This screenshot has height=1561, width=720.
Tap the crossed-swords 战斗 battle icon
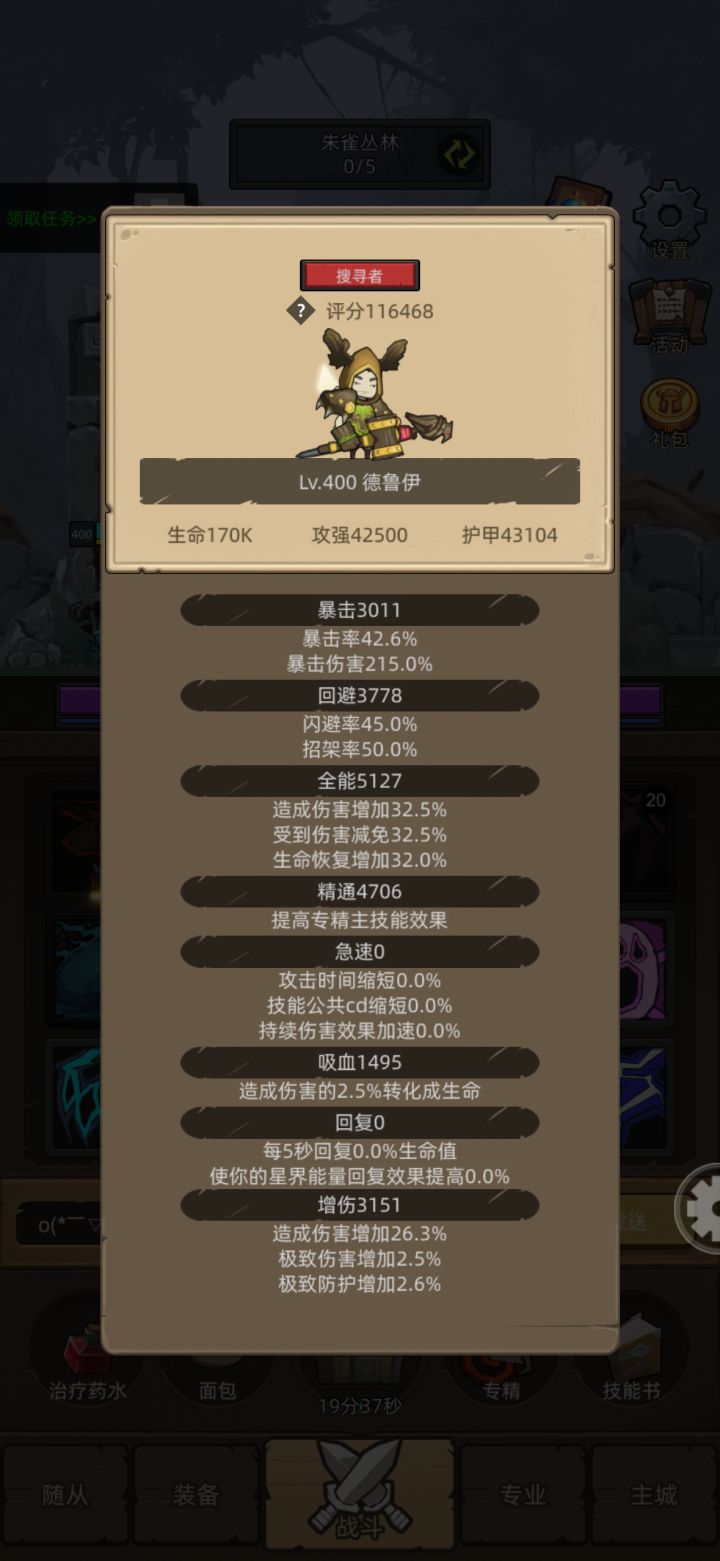click(x=360, y=1494)
